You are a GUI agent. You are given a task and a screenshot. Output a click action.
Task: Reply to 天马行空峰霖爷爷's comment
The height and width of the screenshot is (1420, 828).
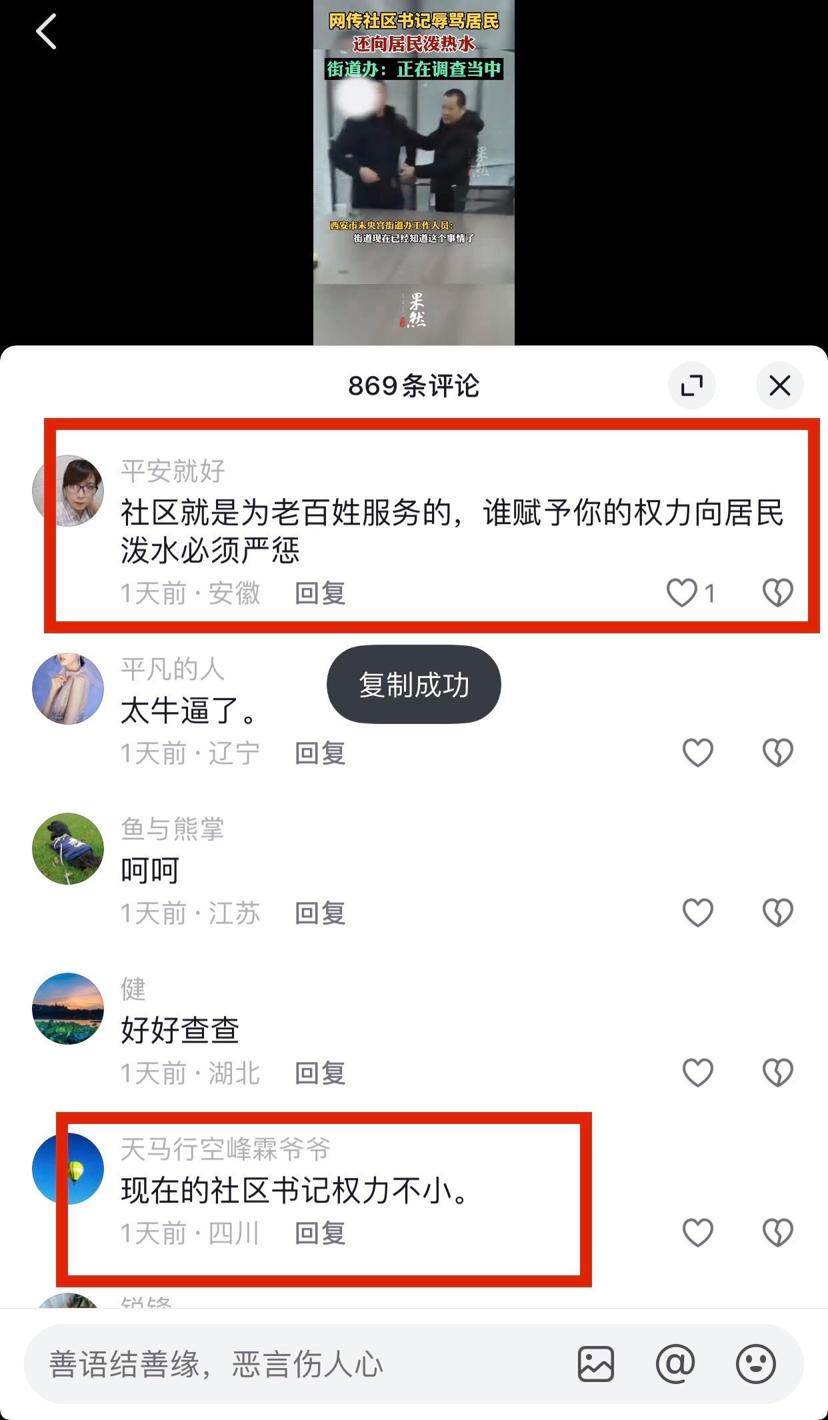320,1233
